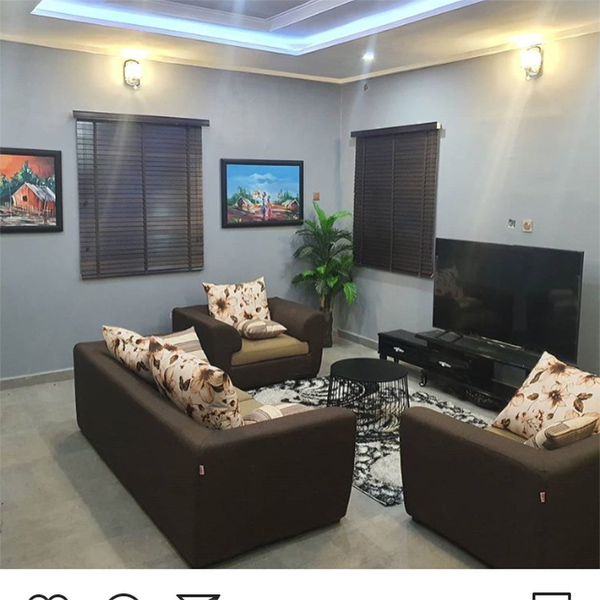Bookmark this post
Screen dimensions: 600x600
pyautogui.click(x=551, y=597)
